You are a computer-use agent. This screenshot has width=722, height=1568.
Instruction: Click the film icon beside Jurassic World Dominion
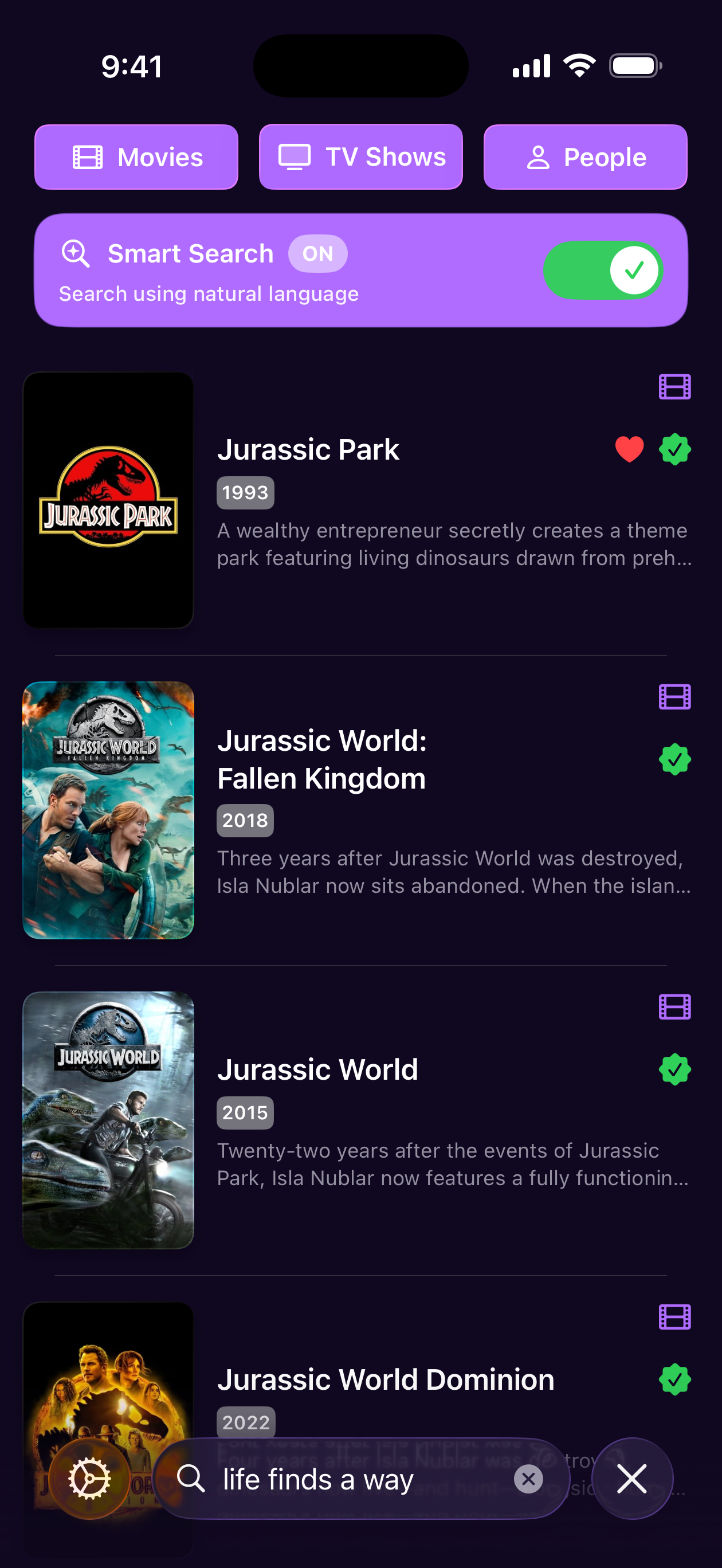(674, 1316)
